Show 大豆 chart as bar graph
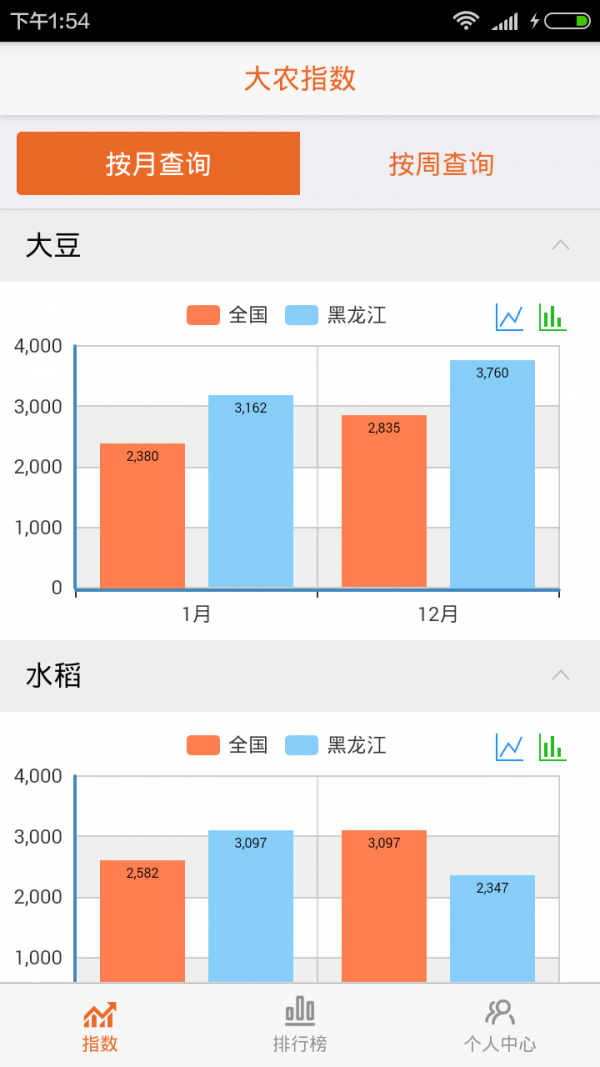Screen dimensions: 600x1067 coord(552,316)
